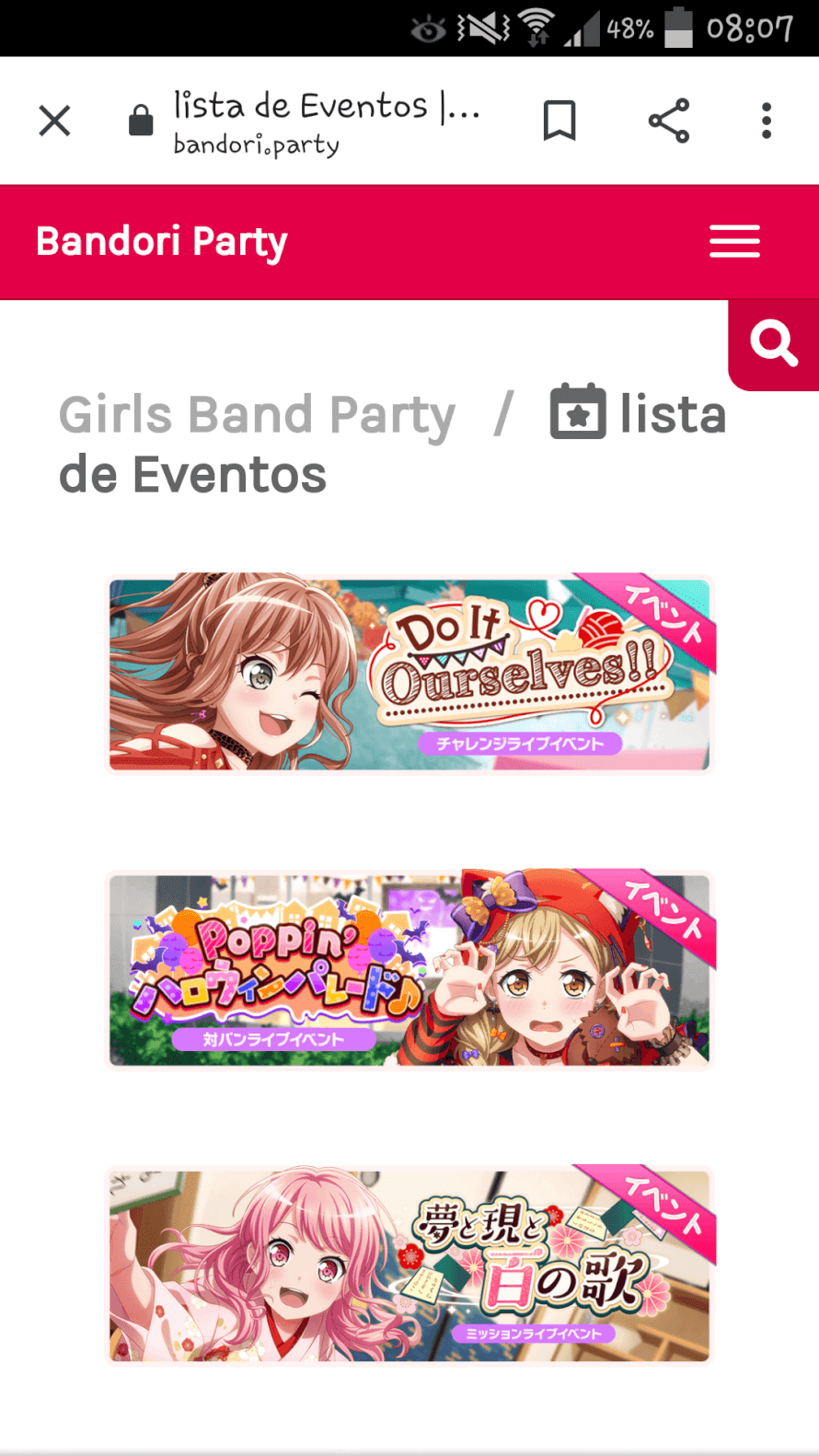Tap the bookmark icon in the browser bar
This screenshot has width=819, height=1456.
point(561,120)
